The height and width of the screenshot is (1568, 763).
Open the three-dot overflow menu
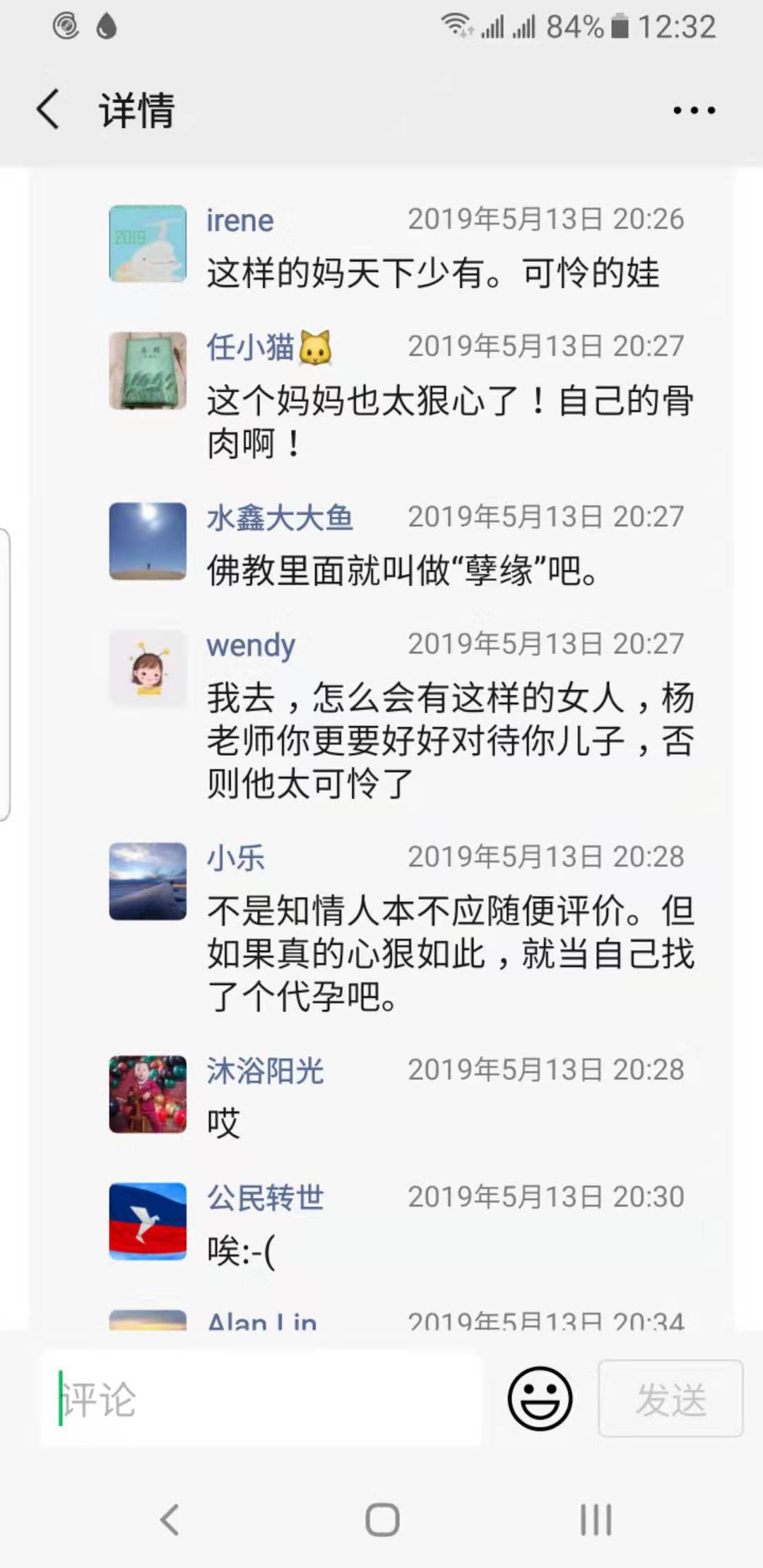point(694,110)
